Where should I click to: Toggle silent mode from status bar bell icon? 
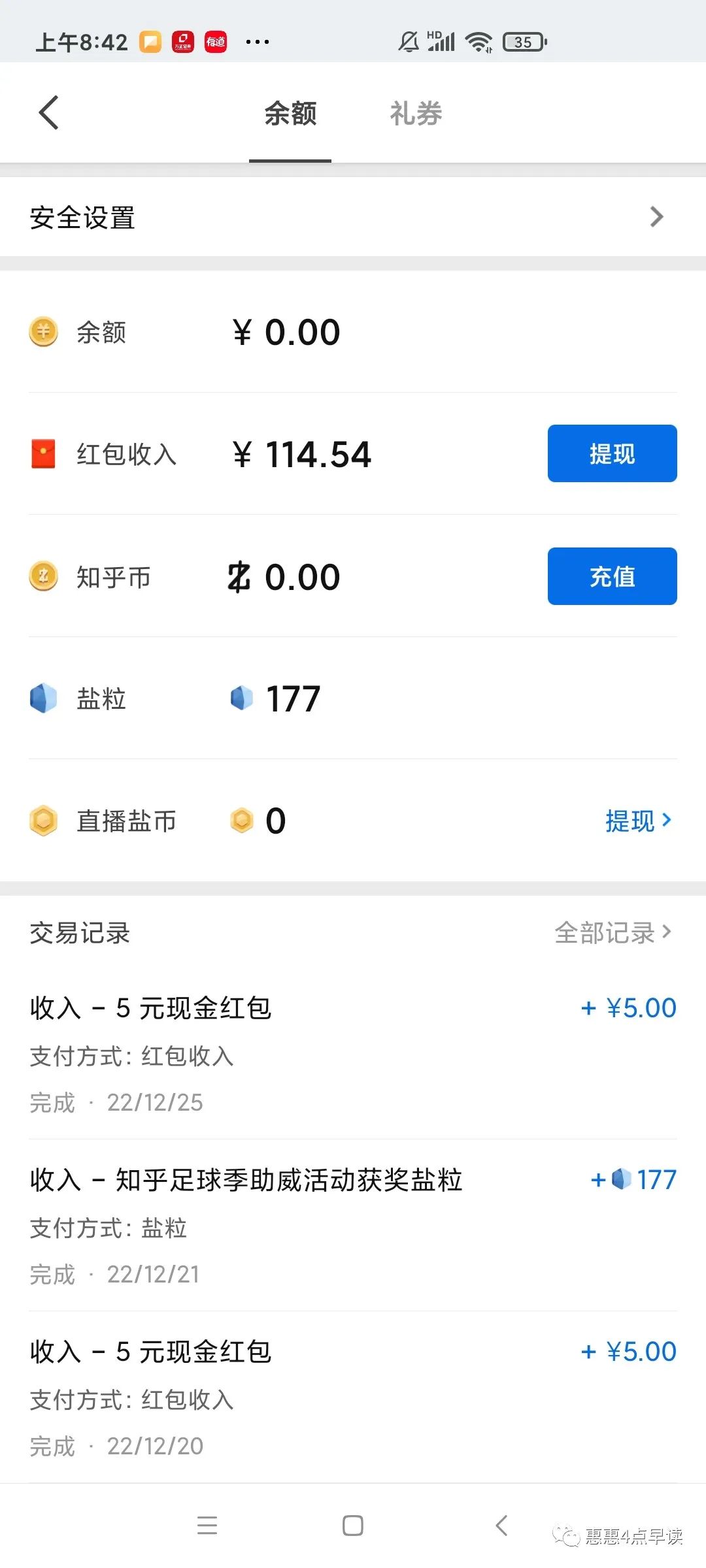[407, 41]
